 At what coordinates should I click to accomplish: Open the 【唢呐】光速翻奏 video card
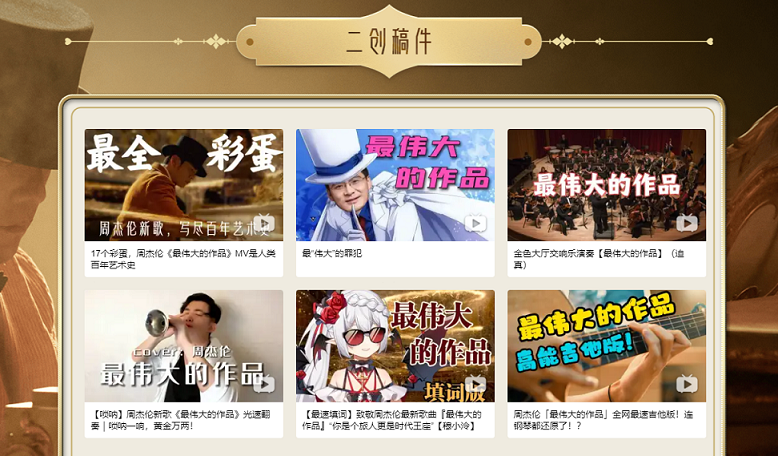(183, 346)
